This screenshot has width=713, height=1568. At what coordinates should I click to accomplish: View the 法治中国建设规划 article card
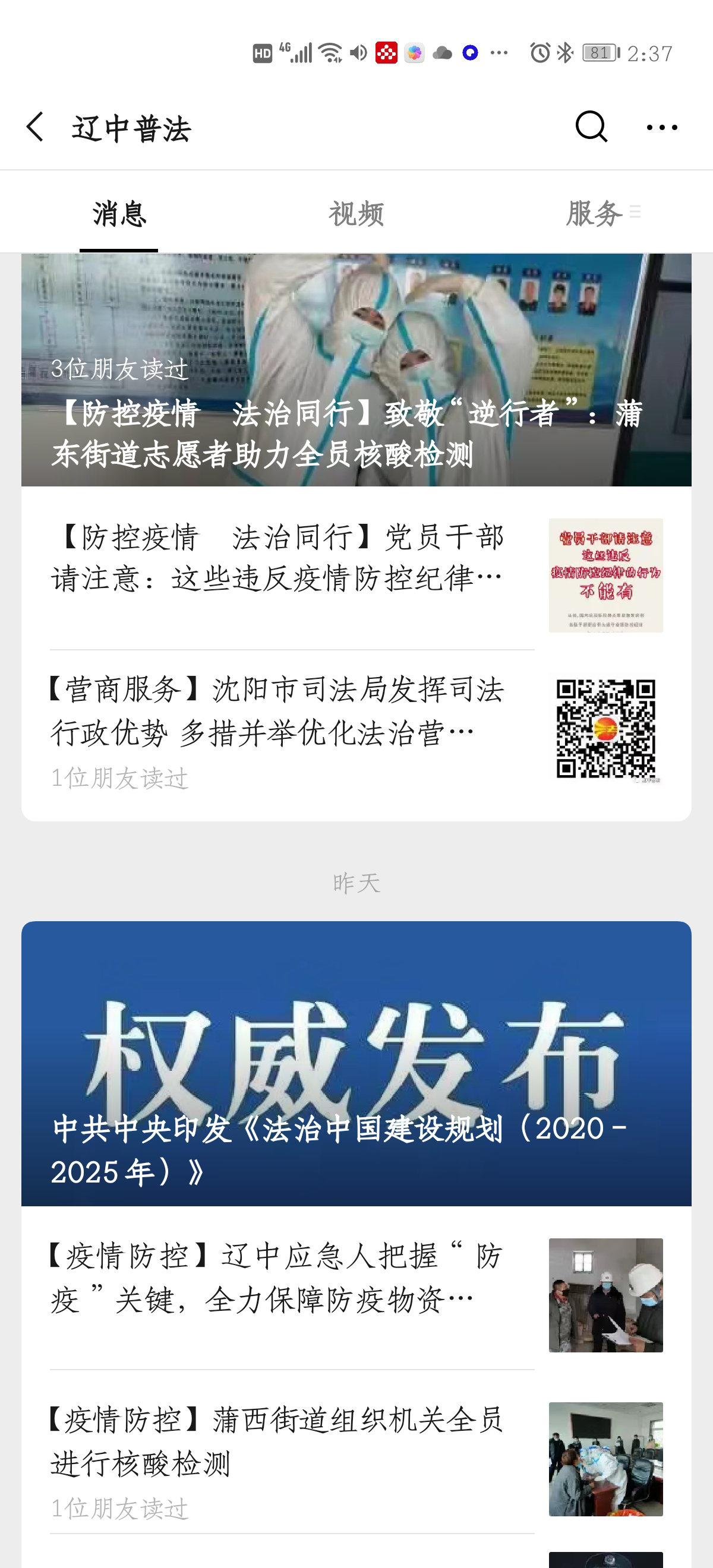click(356, 1062)
